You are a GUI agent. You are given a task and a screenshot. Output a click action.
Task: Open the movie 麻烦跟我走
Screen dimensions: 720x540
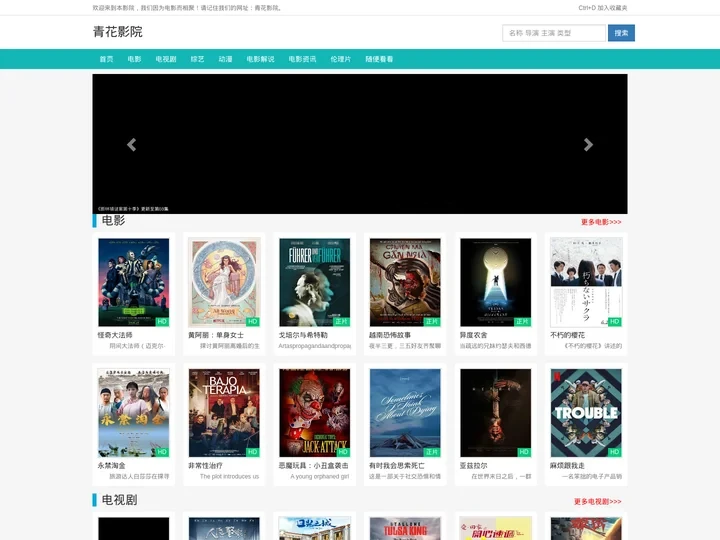pyautogui.click(x=586, y=412)
